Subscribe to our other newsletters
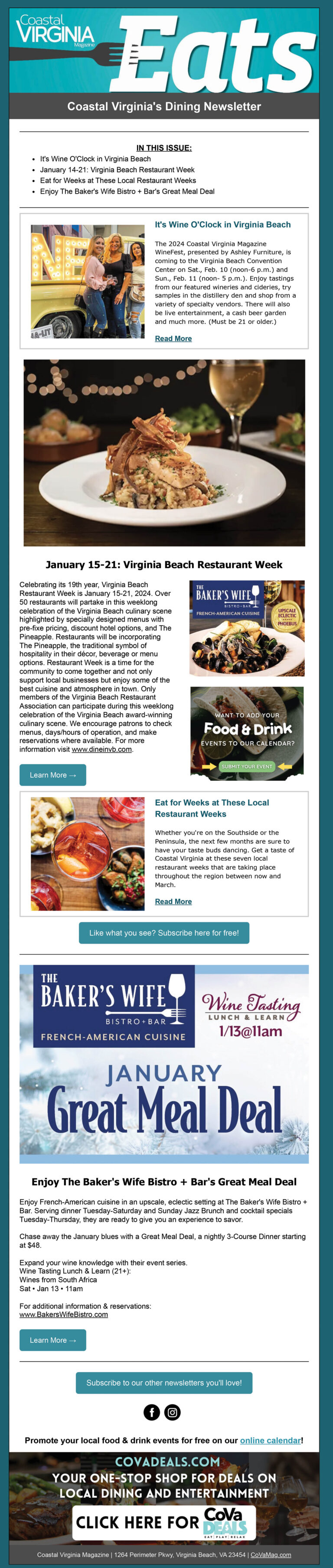The width and height of the screenshot is (333, 1568). click(164, 1383)
